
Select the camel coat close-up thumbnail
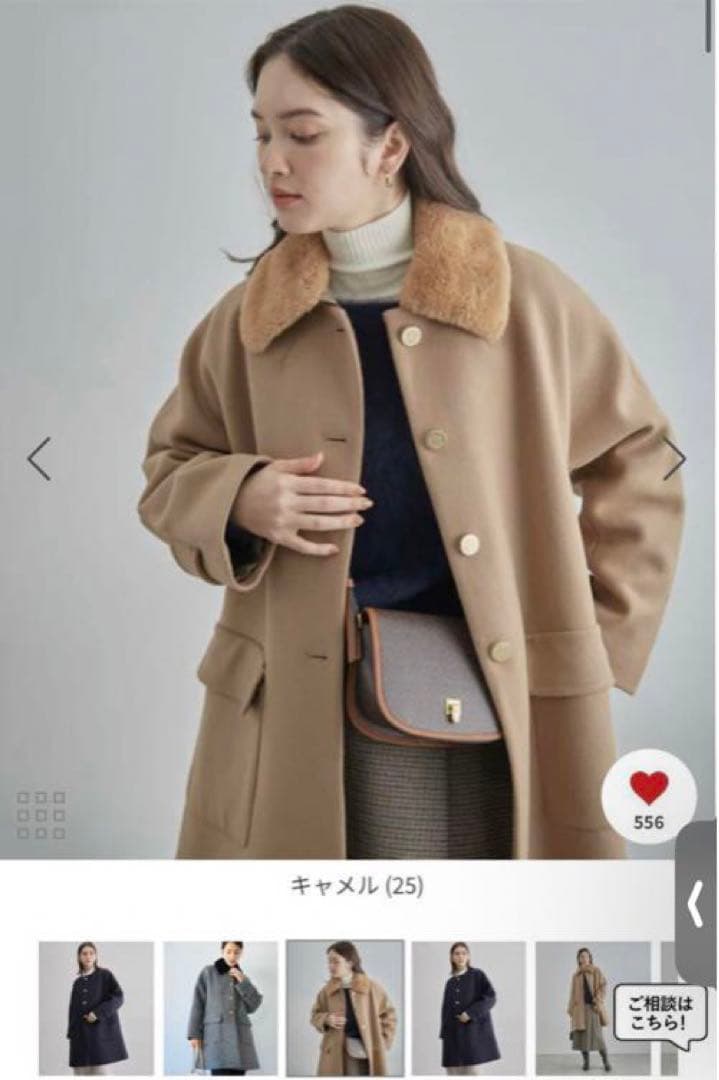tap(345, 1007)
